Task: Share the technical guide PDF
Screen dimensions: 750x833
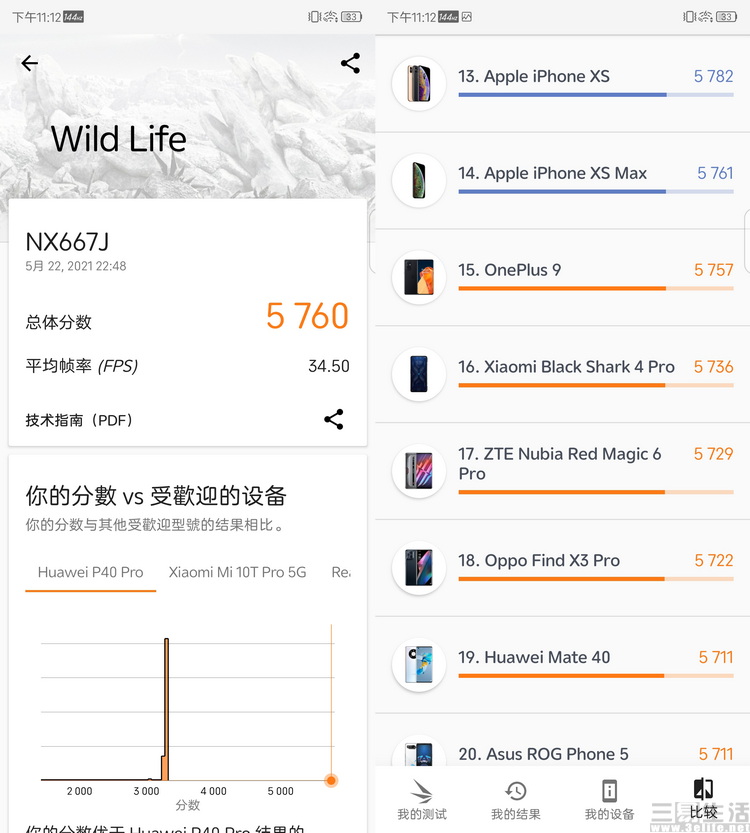Action: [x=334, y=420]
